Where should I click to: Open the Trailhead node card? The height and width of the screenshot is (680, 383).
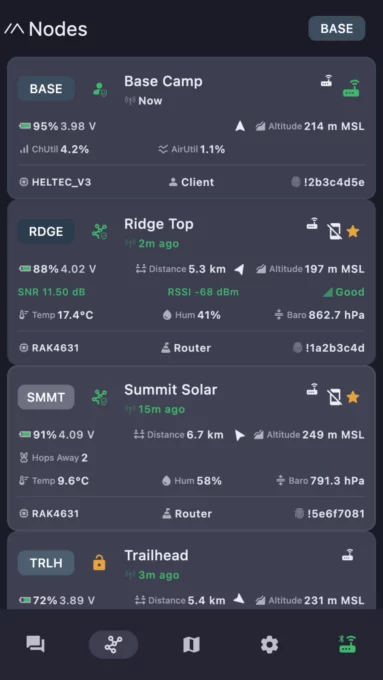(x=191, y=570)
